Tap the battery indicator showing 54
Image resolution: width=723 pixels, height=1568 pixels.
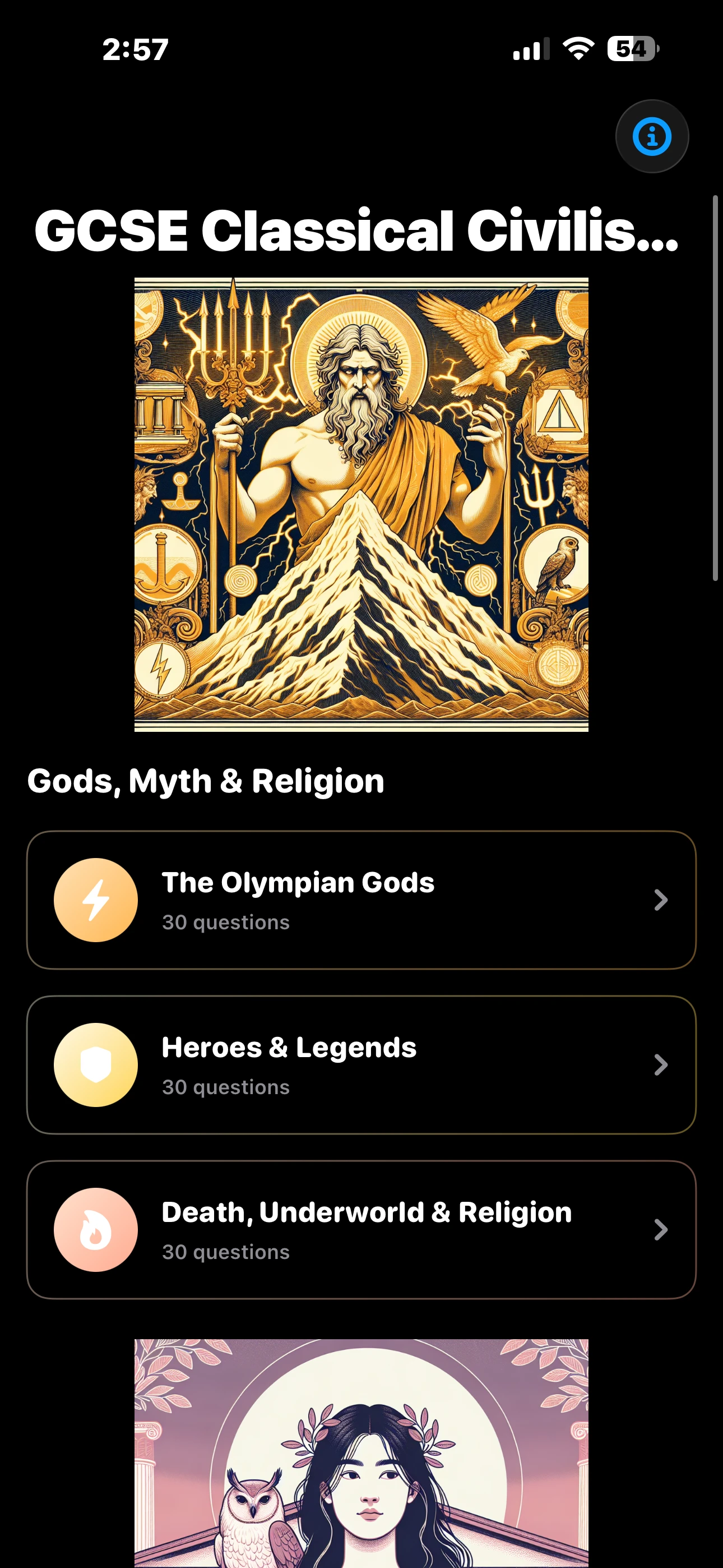point(633,49)
